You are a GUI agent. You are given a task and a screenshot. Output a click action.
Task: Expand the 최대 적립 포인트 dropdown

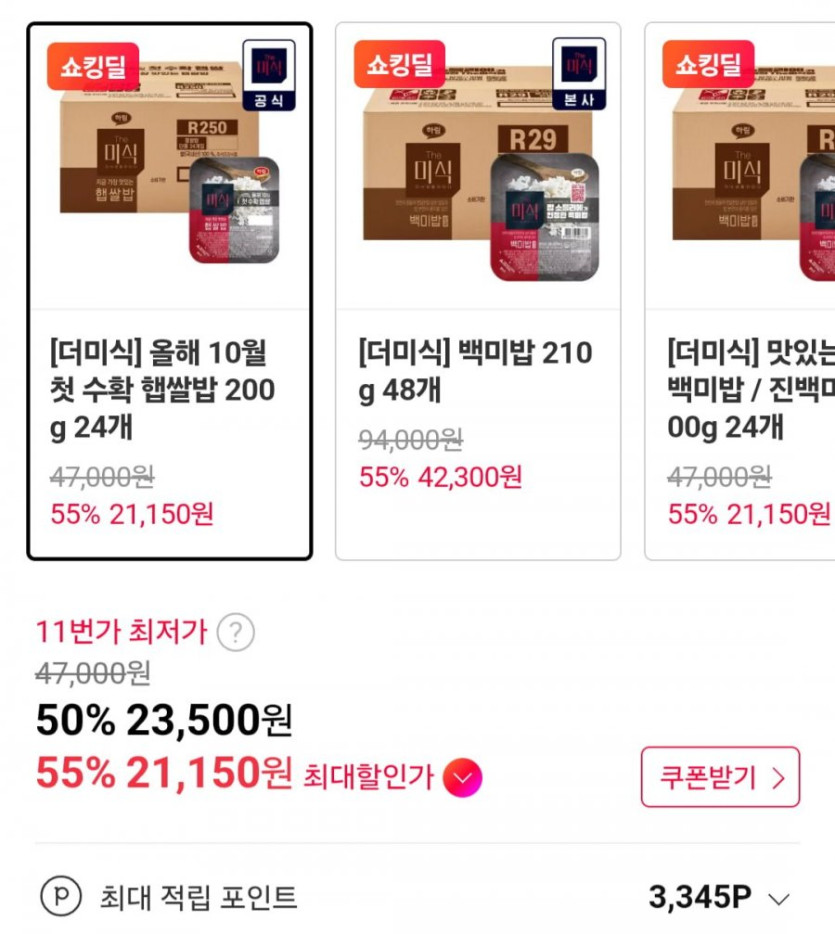[778, 898]
